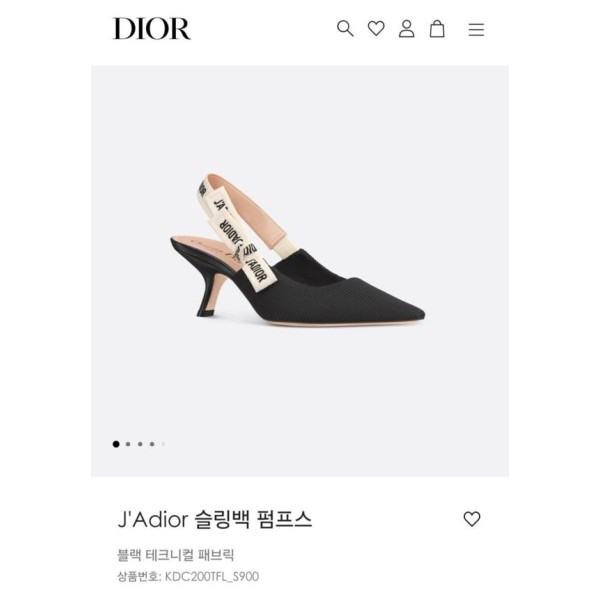Add J'Adior slingback pump to wishlist
Viewport: 600px width, 600px height.
click(x=472, y=518)
